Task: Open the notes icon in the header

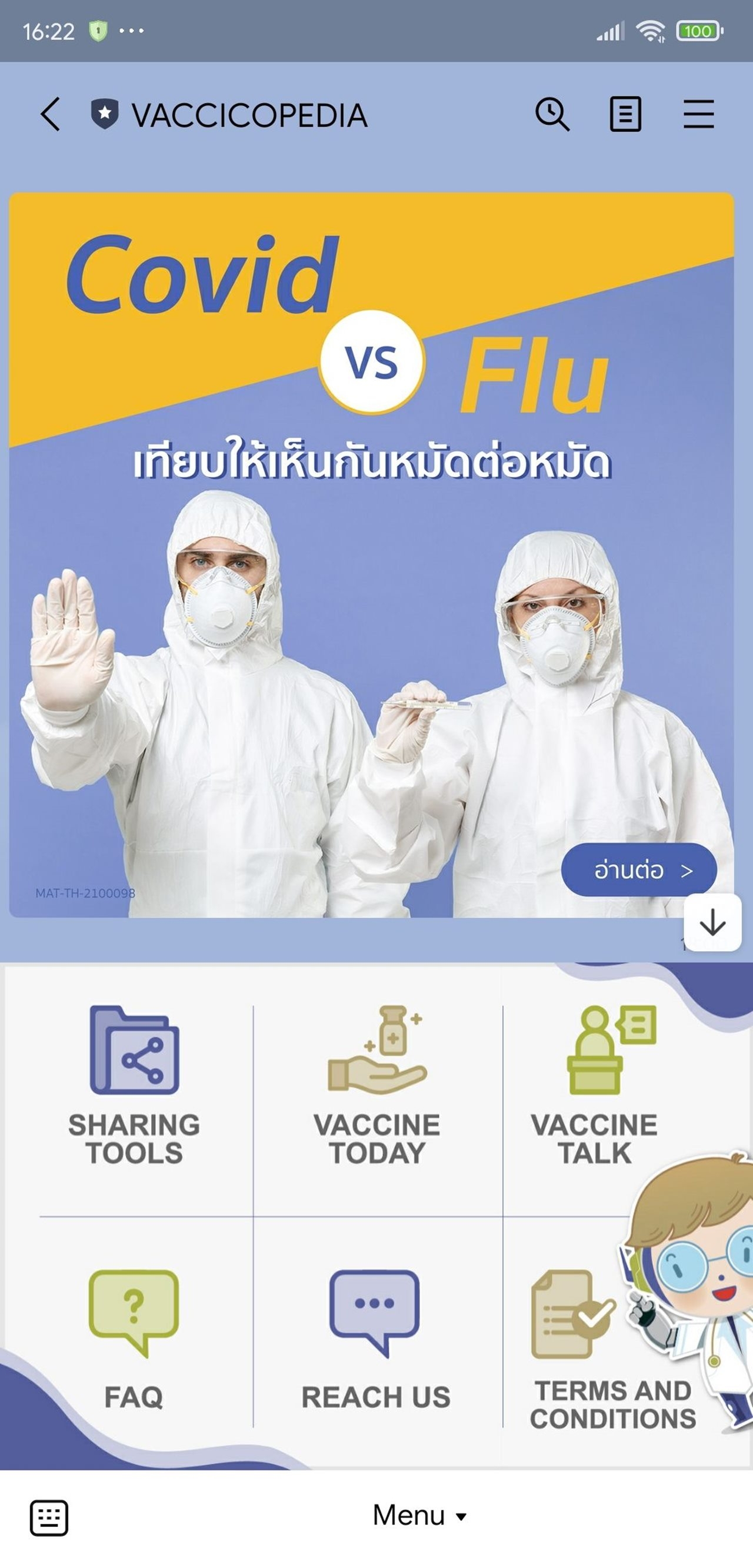Action: (625, 114)
